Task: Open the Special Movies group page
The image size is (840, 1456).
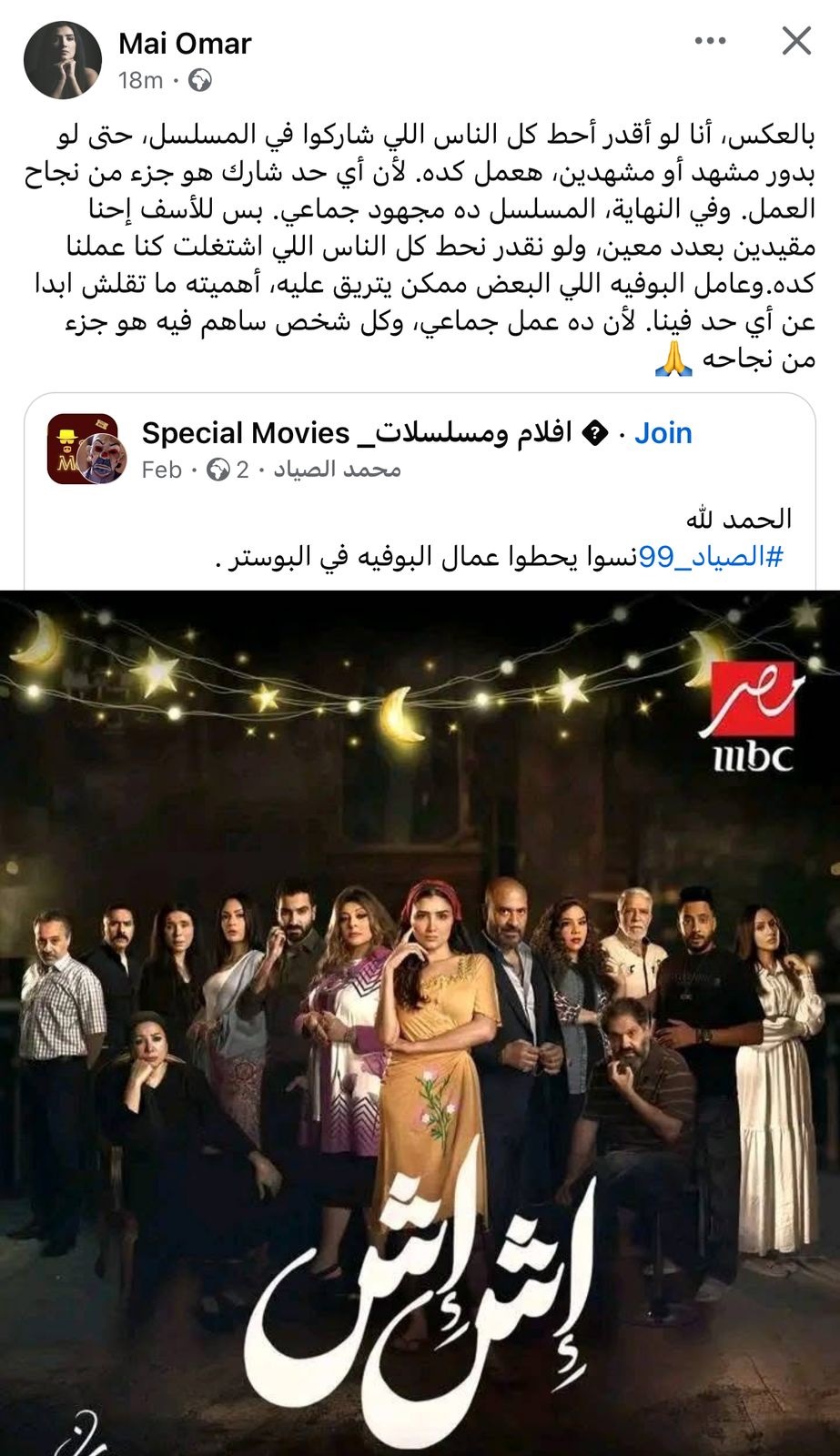Action: tap(355, 433)
